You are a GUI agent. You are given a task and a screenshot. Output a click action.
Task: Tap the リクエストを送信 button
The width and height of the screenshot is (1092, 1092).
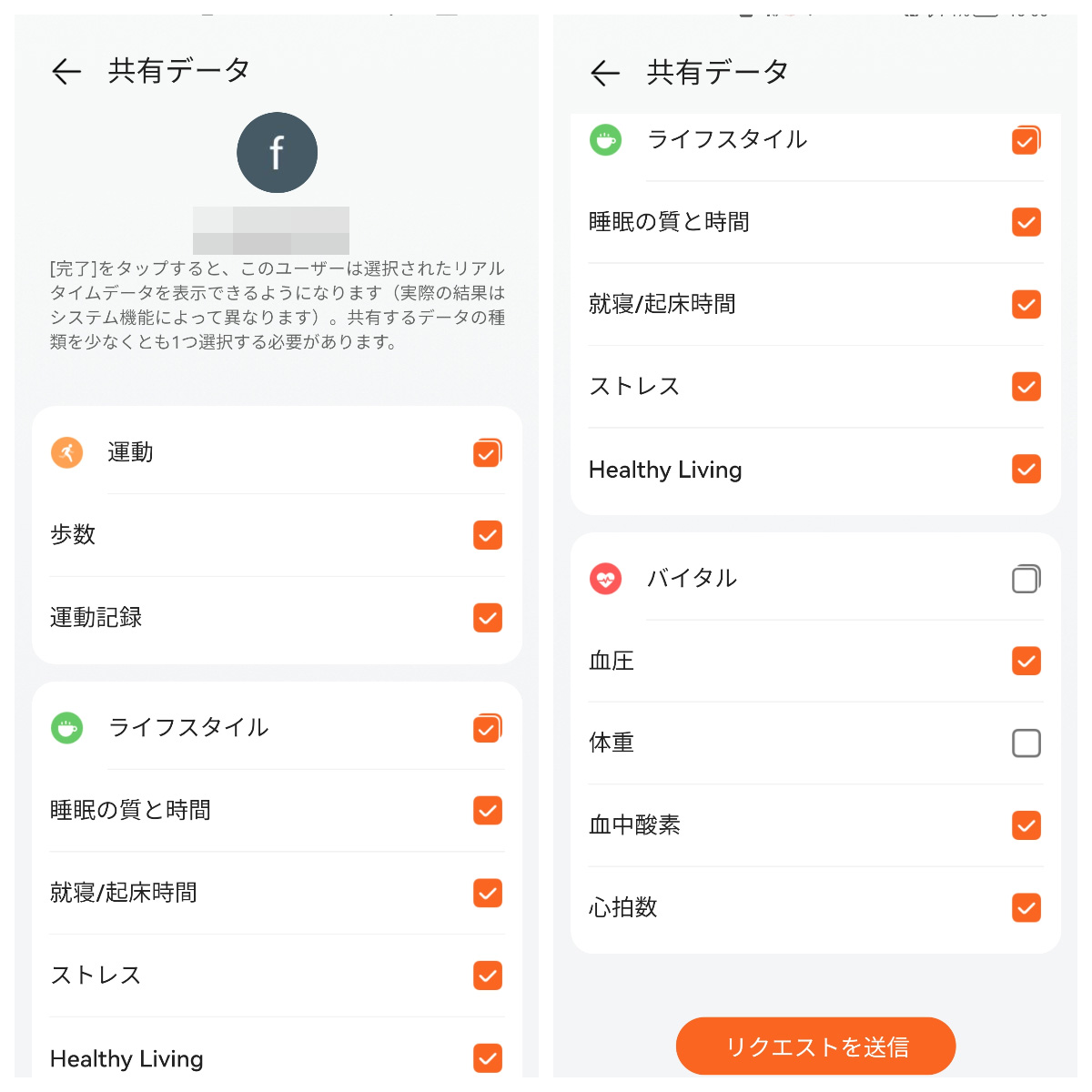pos(815,1046)
